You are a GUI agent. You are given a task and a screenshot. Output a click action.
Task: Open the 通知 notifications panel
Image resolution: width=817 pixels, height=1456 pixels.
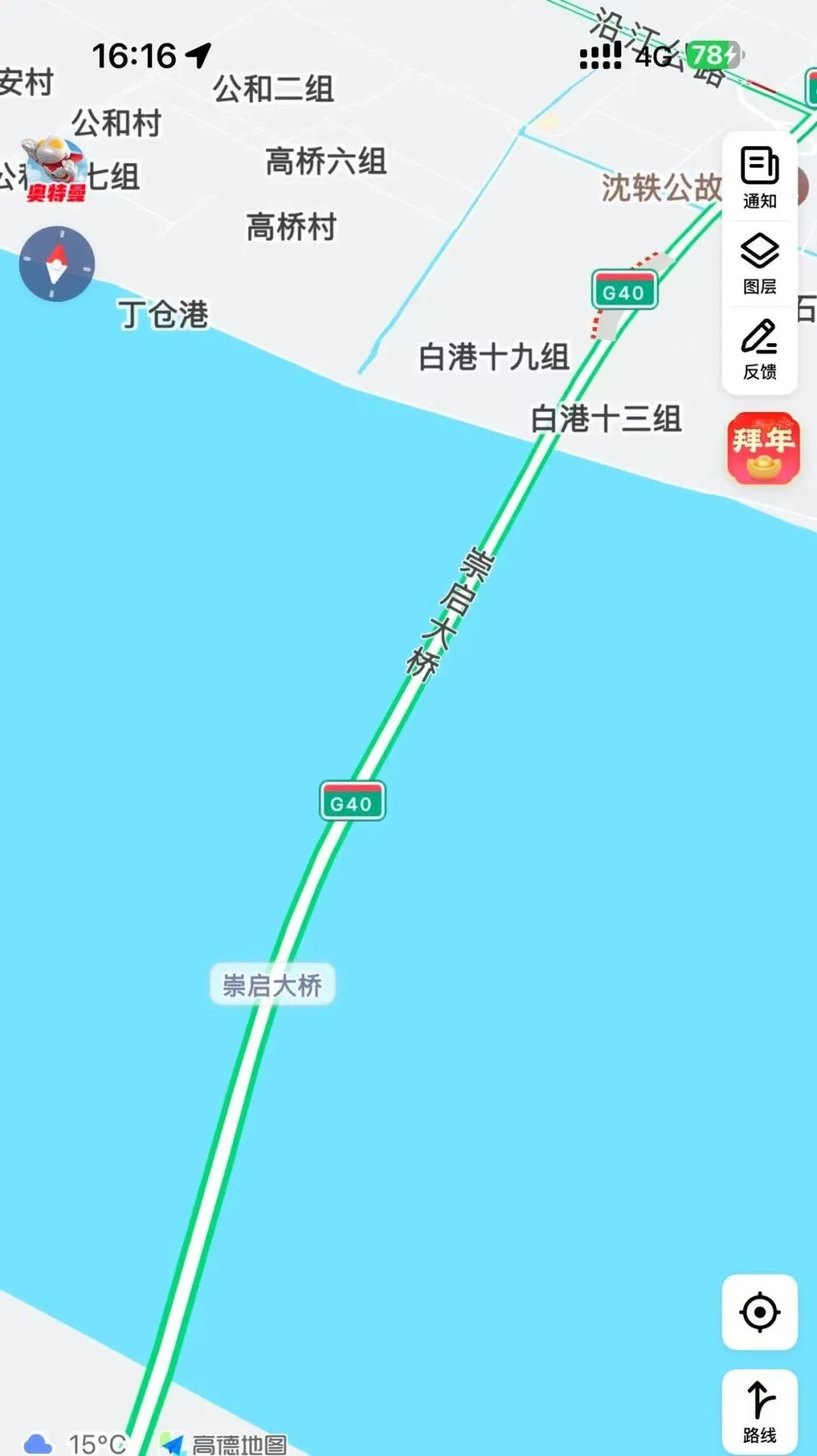pyautogui.click(x=760, y=177)
